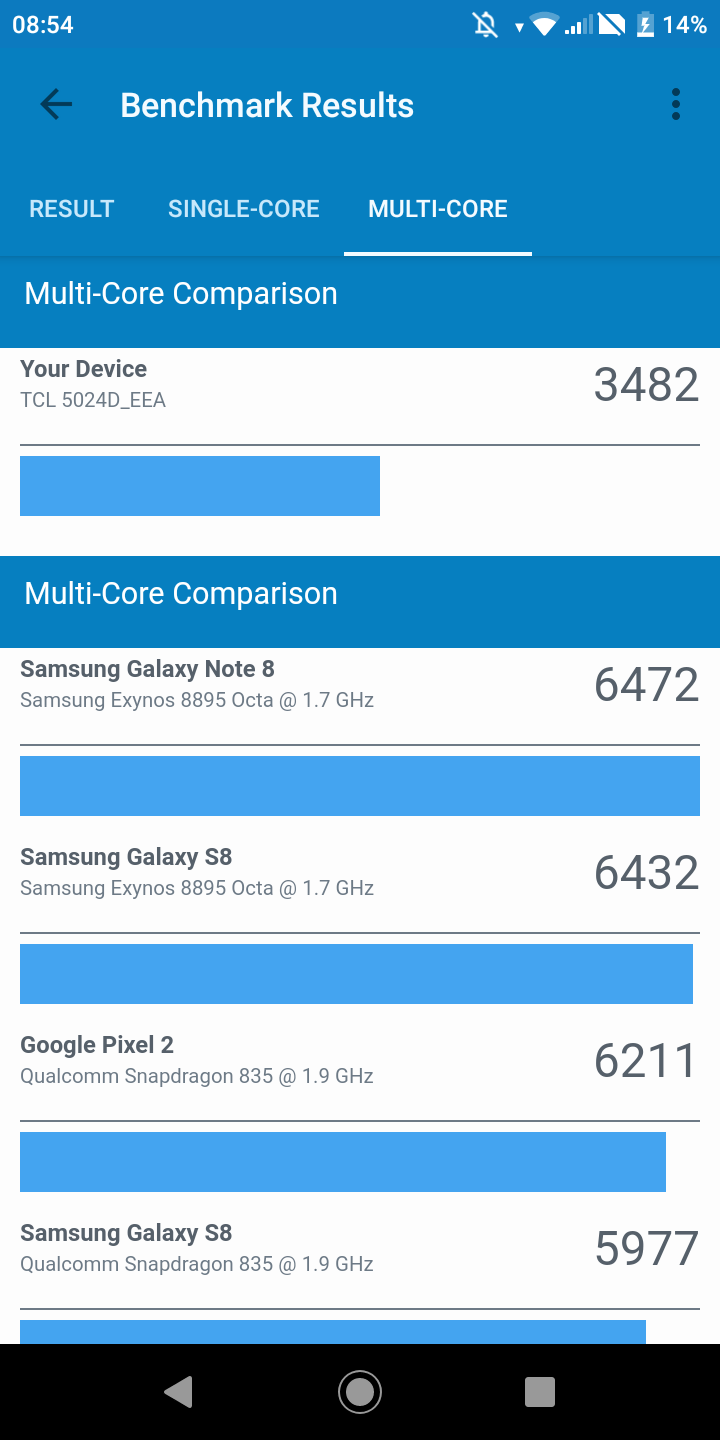The image size is (720, 1440).
Task: Open recent apps from the navigation bar
Action: [x=539, y=1391]
